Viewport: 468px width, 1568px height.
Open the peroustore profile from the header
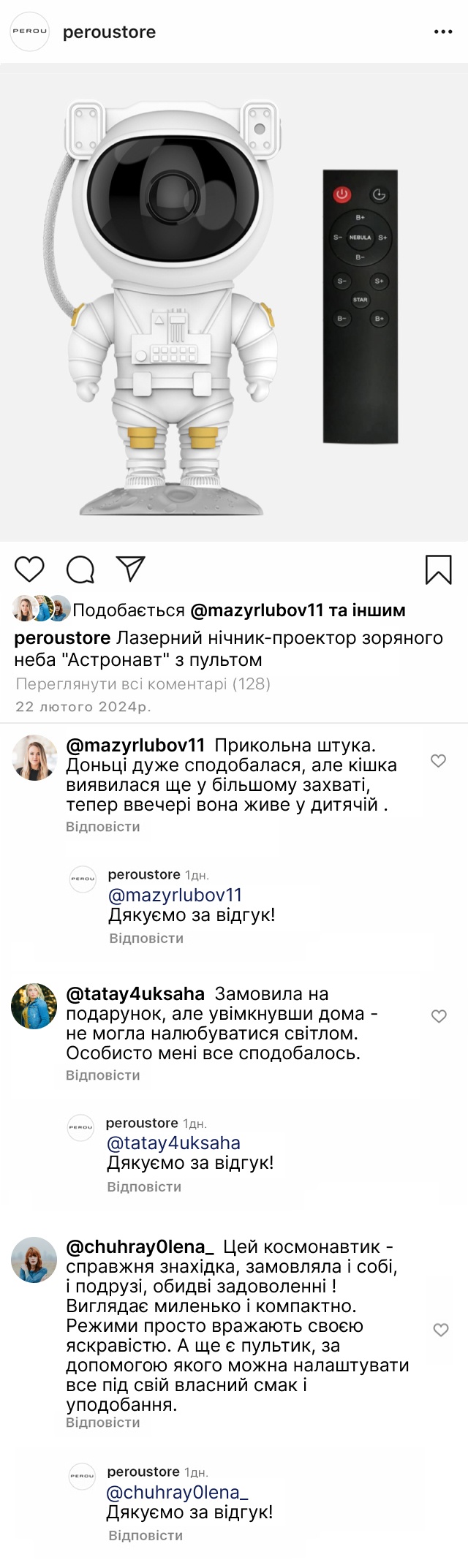(x=109, y=32)
